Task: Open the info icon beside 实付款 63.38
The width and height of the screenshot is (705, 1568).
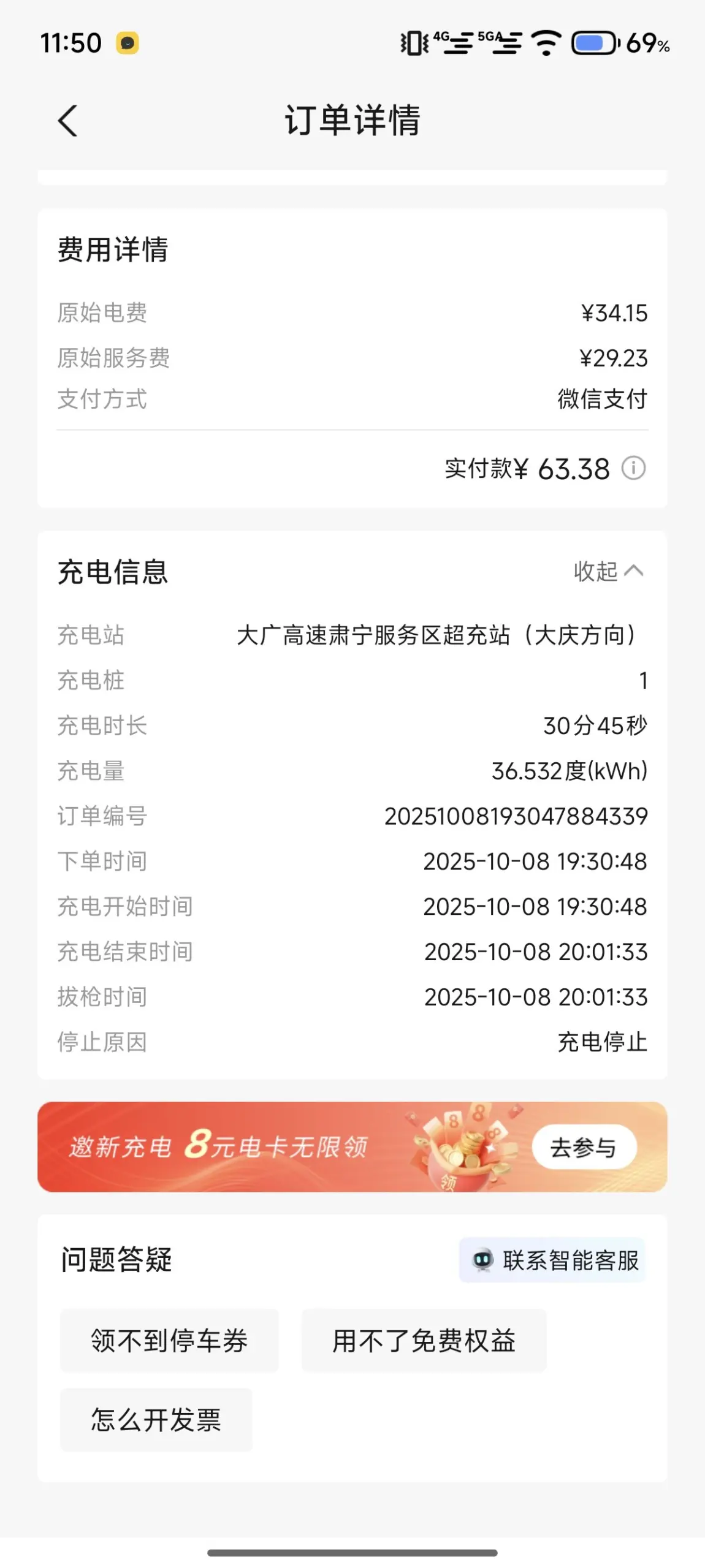Action: (633, 469)
